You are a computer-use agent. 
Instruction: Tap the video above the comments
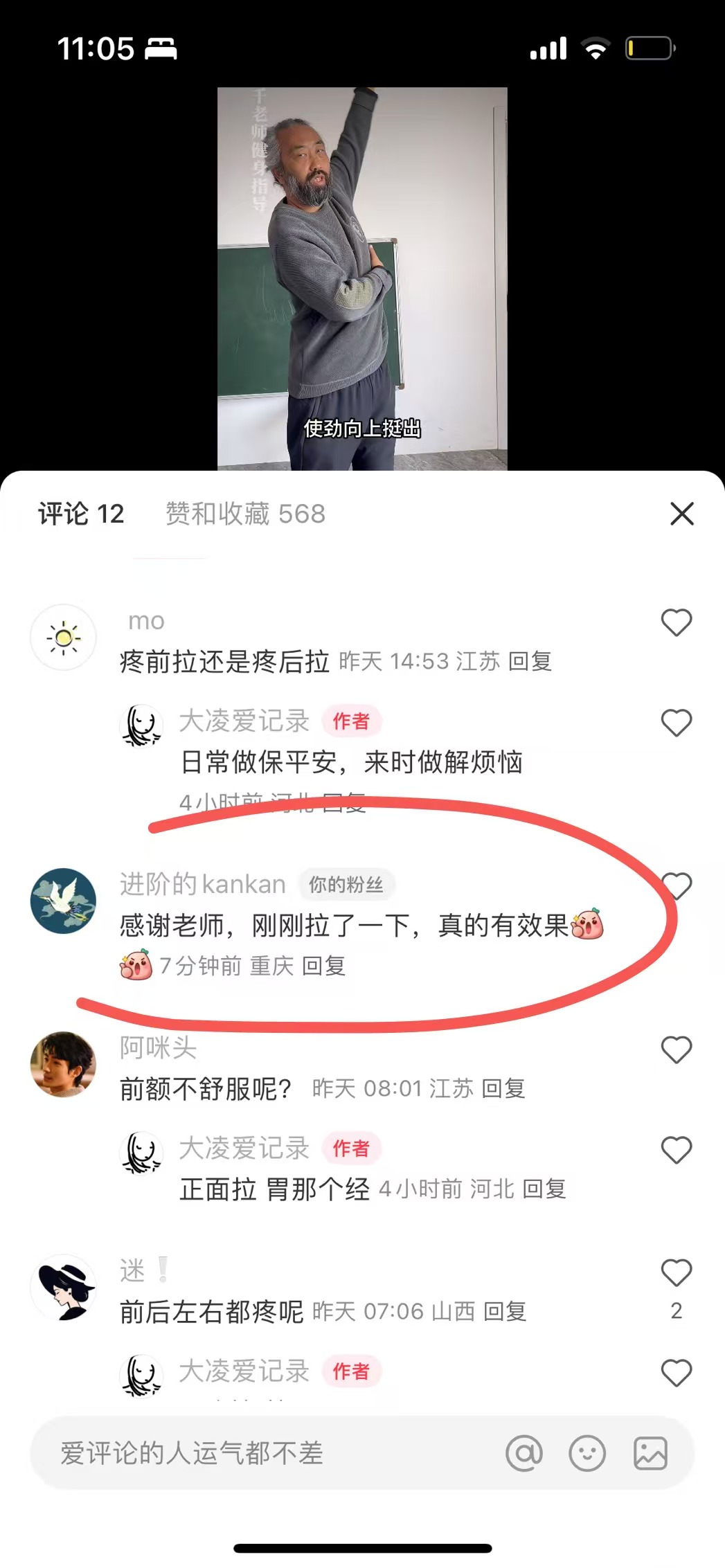click(362, 278)
